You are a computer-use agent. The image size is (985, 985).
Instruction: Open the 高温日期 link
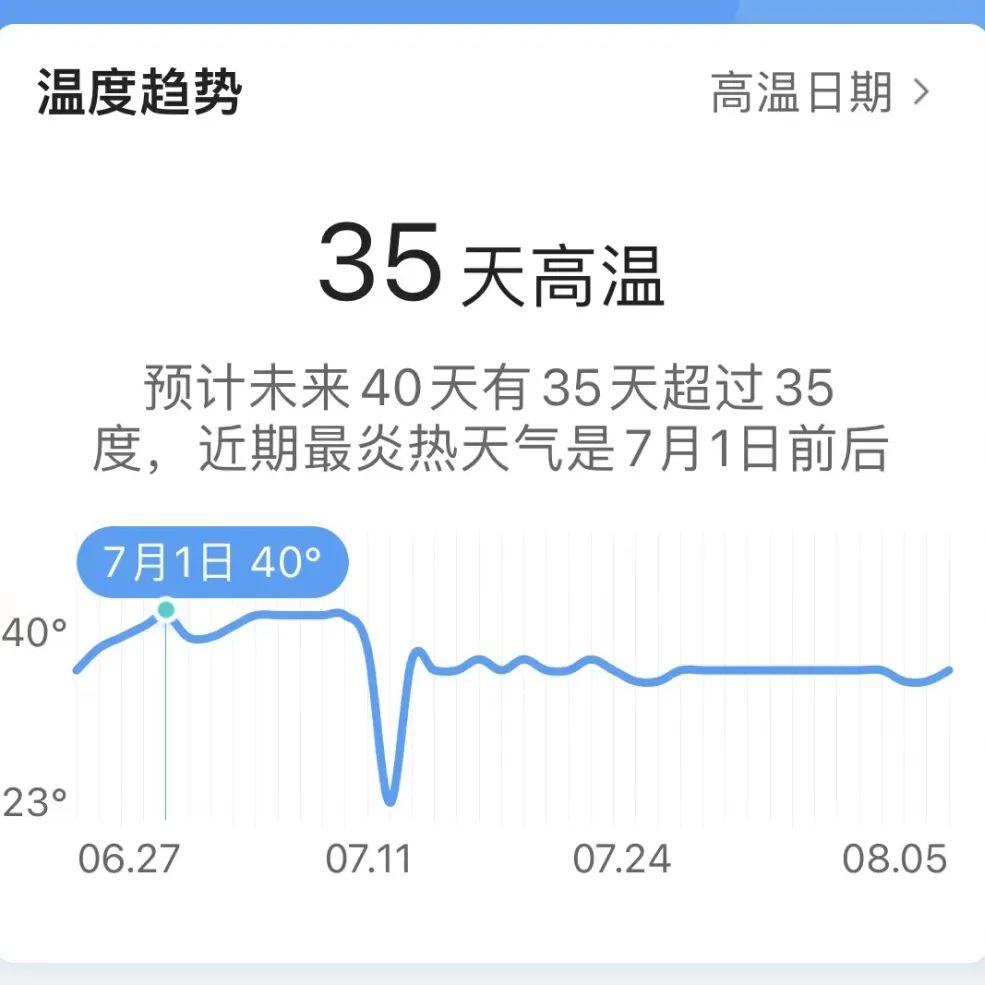pos(820,93)
